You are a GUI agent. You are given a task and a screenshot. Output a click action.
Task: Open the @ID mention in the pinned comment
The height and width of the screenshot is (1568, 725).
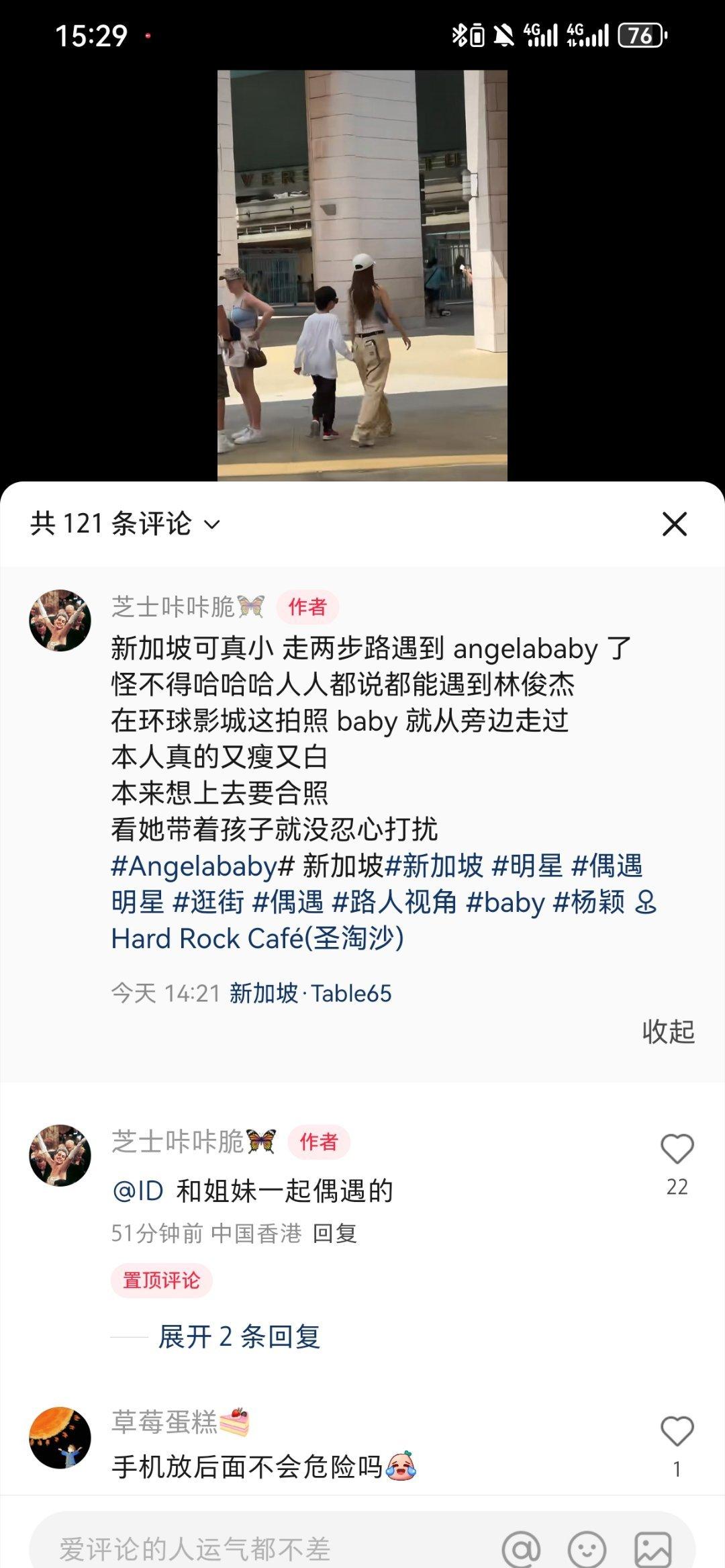coord(138,1191)
